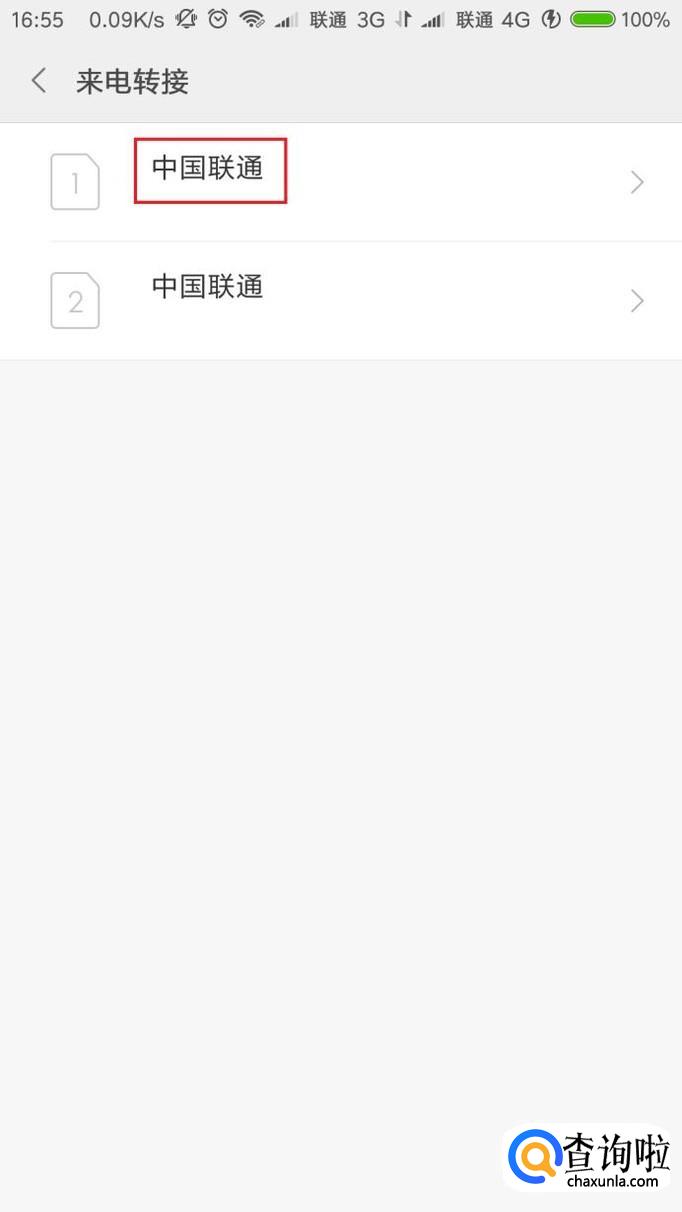Open SIM 1 中国联通 call forwarding settings

tap(340, 182)
